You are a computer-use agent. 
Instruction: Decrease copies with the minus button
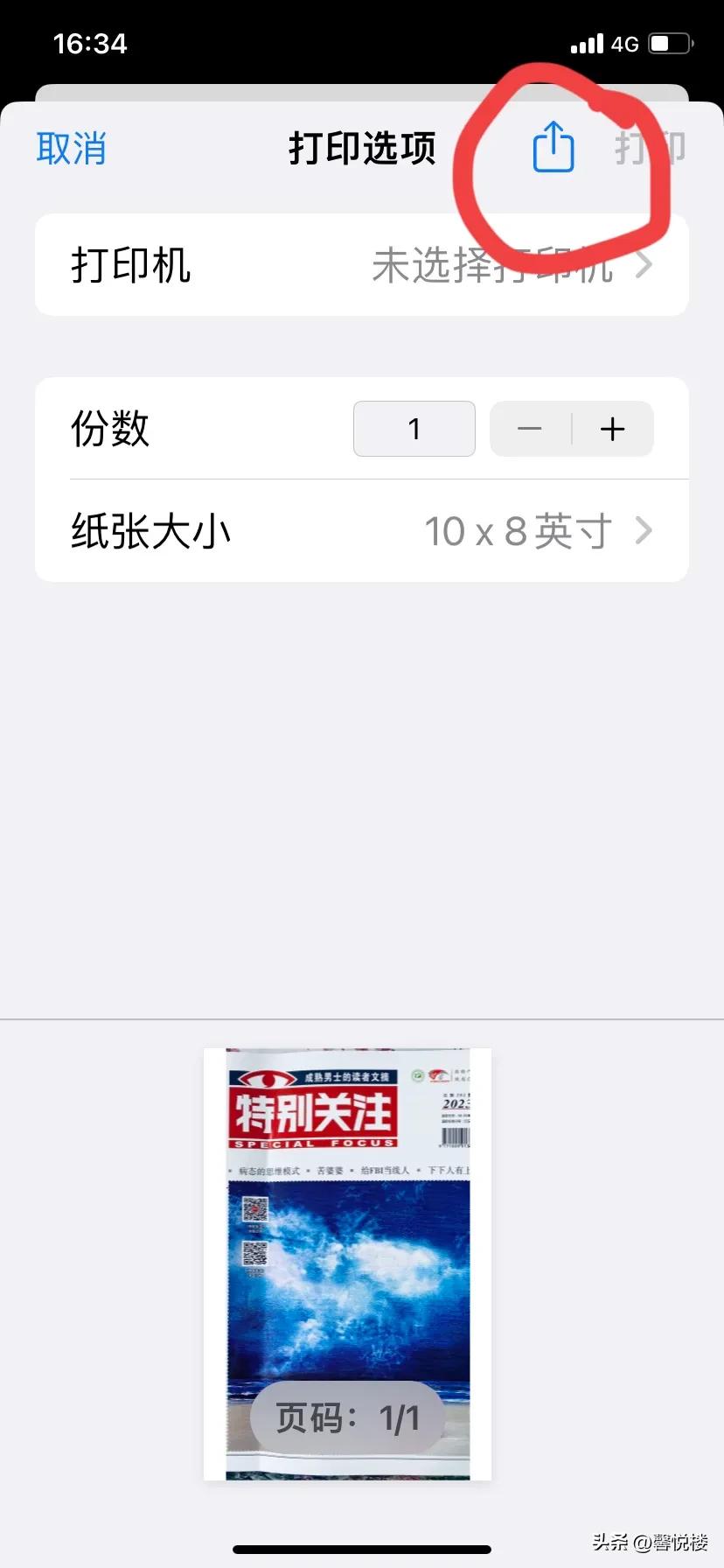coord(530,429)
